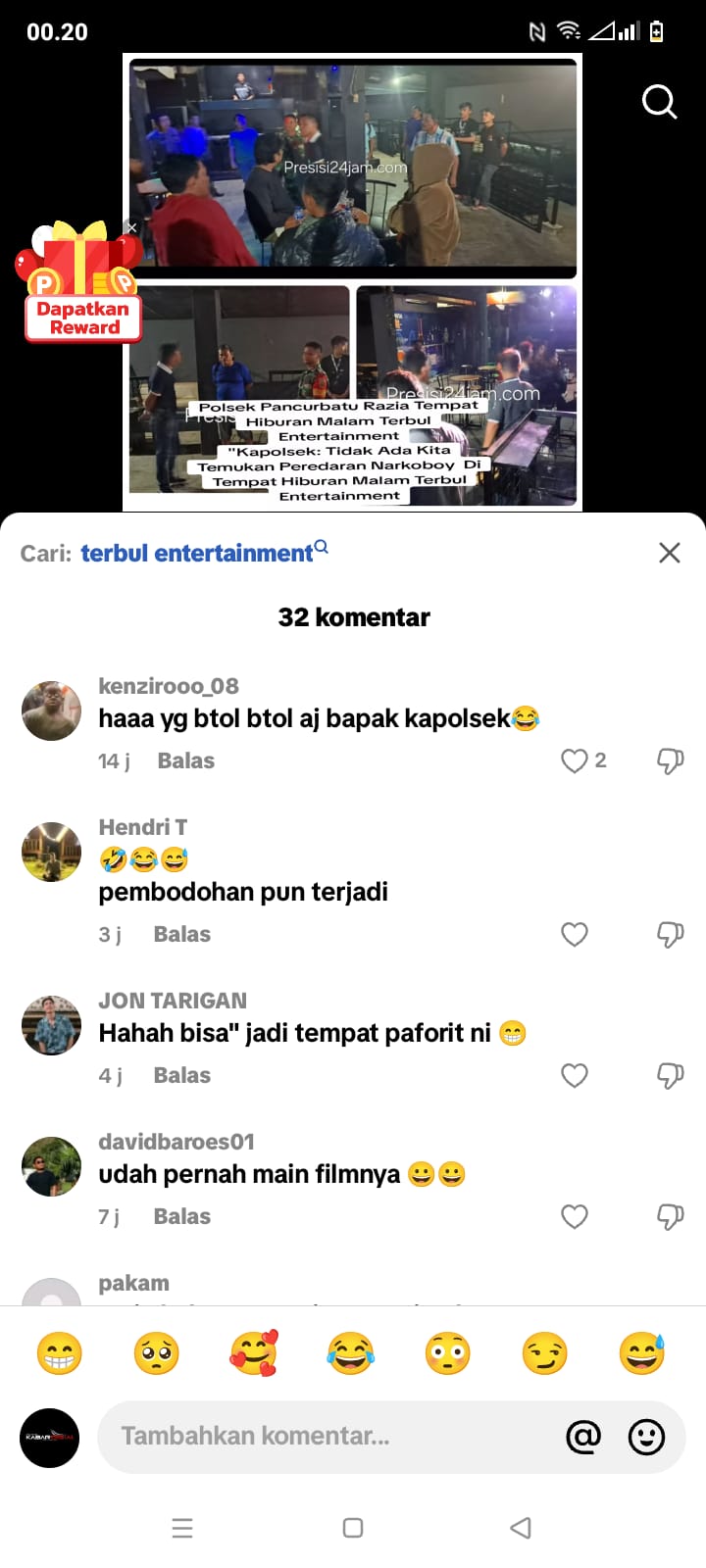This screenshot has height=1568, width=706.
Task: Open the search icon at top right
Action: coord(659,101)
